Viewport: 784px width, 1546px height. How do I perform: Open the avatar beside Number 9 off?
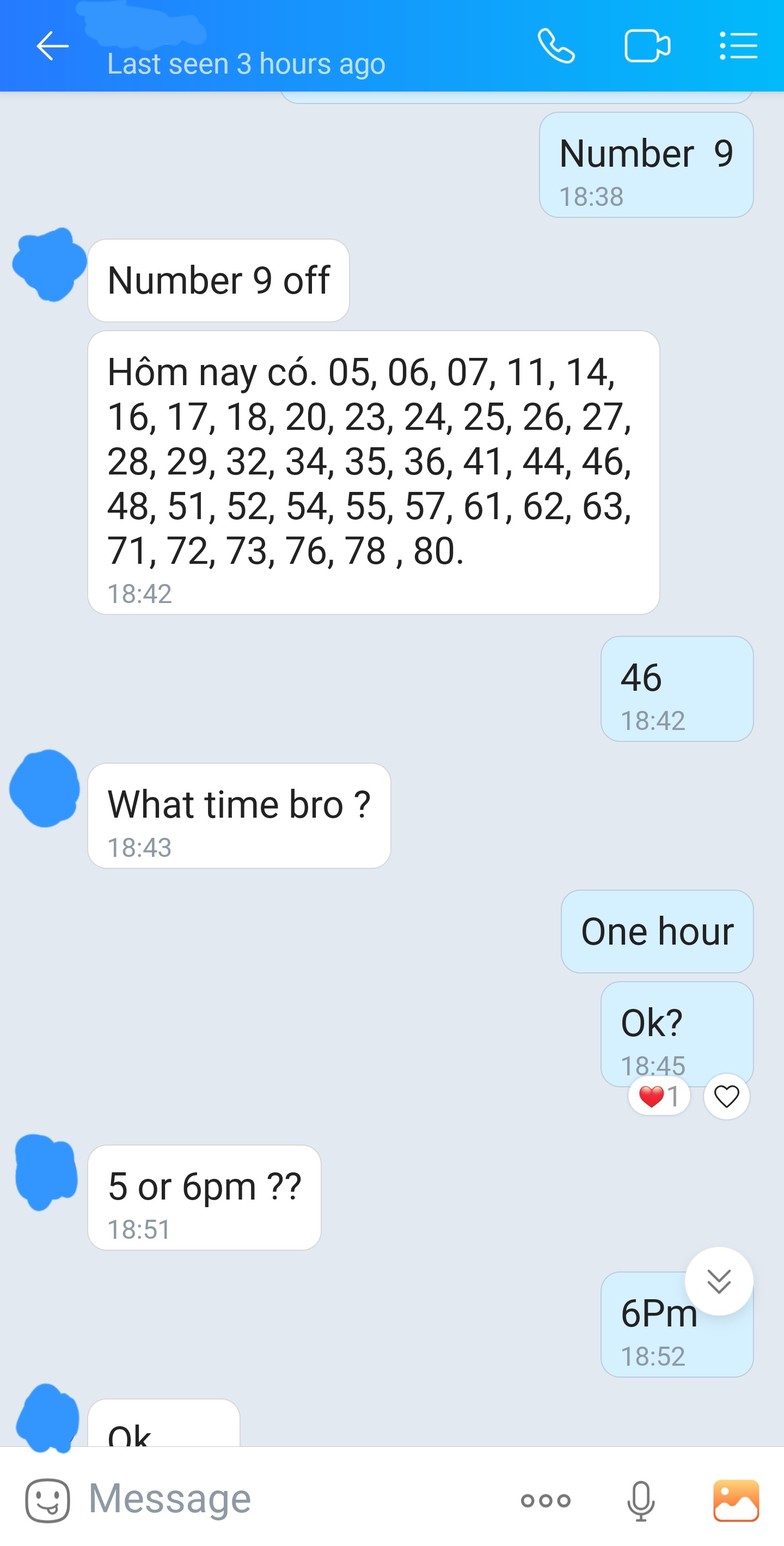[x=49, y=265]
